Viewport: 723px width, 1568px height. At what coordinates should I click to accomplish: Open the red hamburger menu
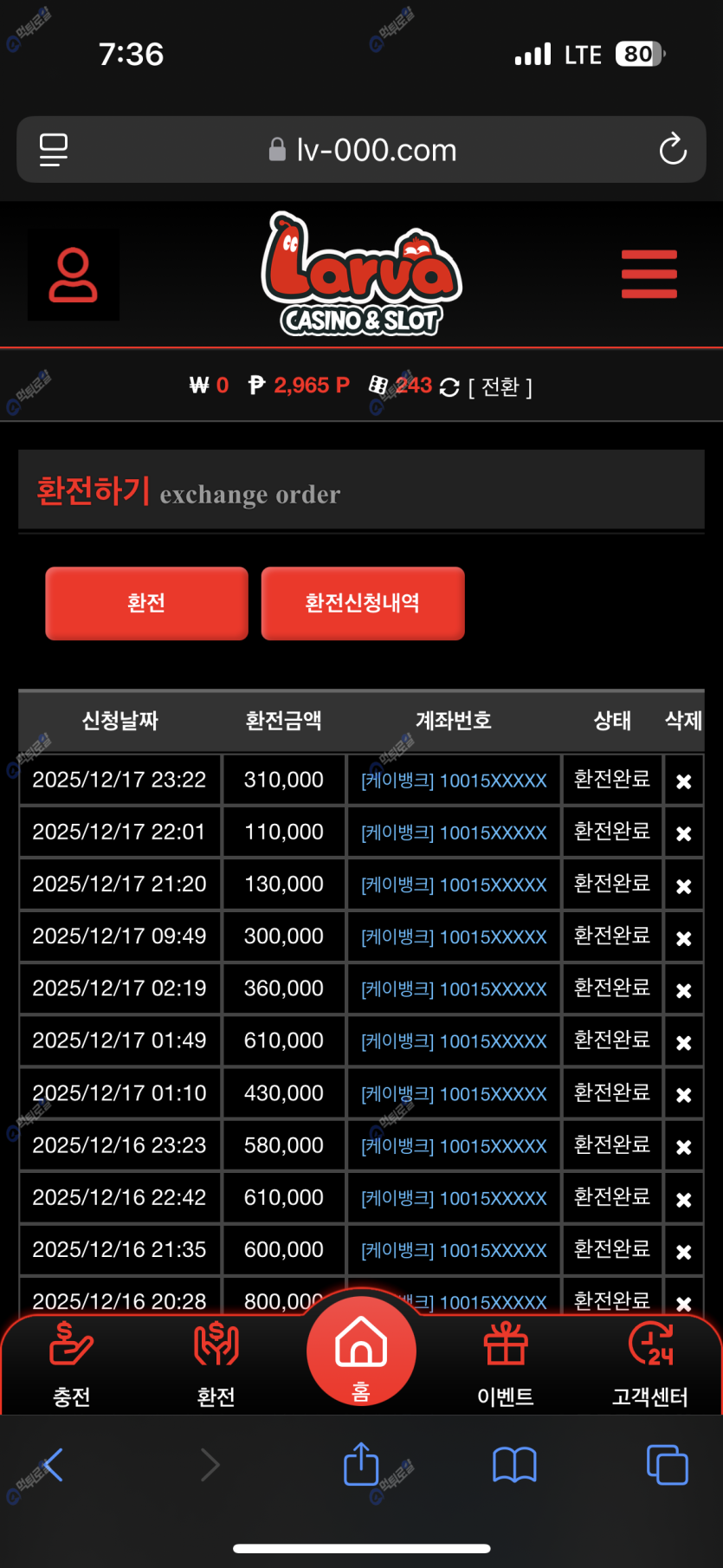click(x=649, y=274)
